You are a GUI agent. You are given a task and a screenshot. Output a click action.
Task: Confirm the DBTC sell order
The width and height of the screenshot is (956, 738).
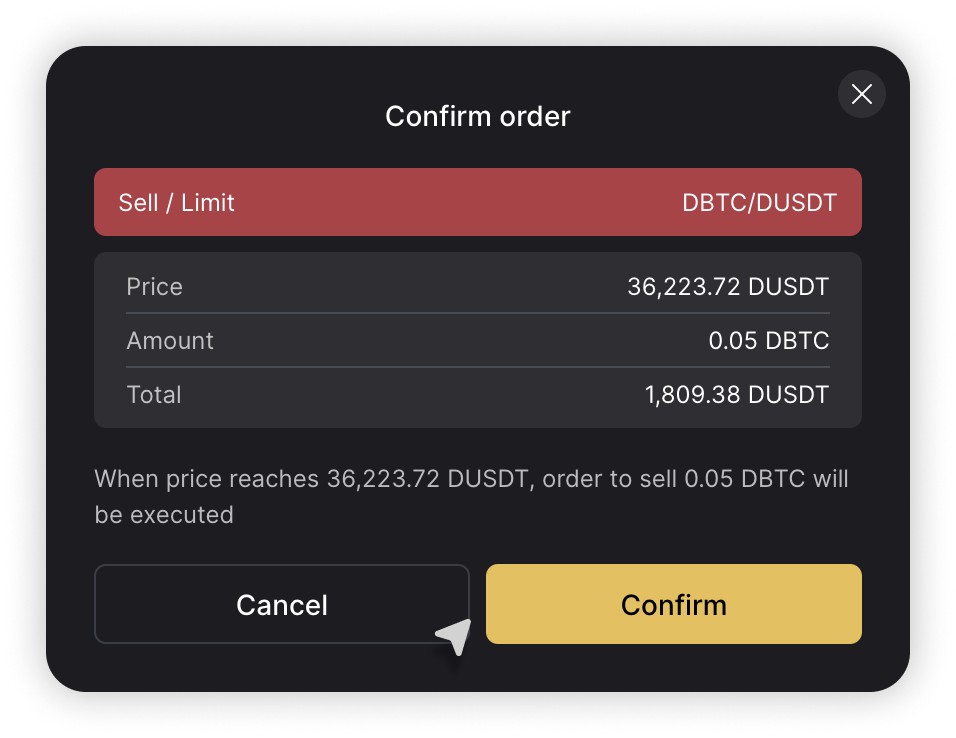(x=673, y=604)
